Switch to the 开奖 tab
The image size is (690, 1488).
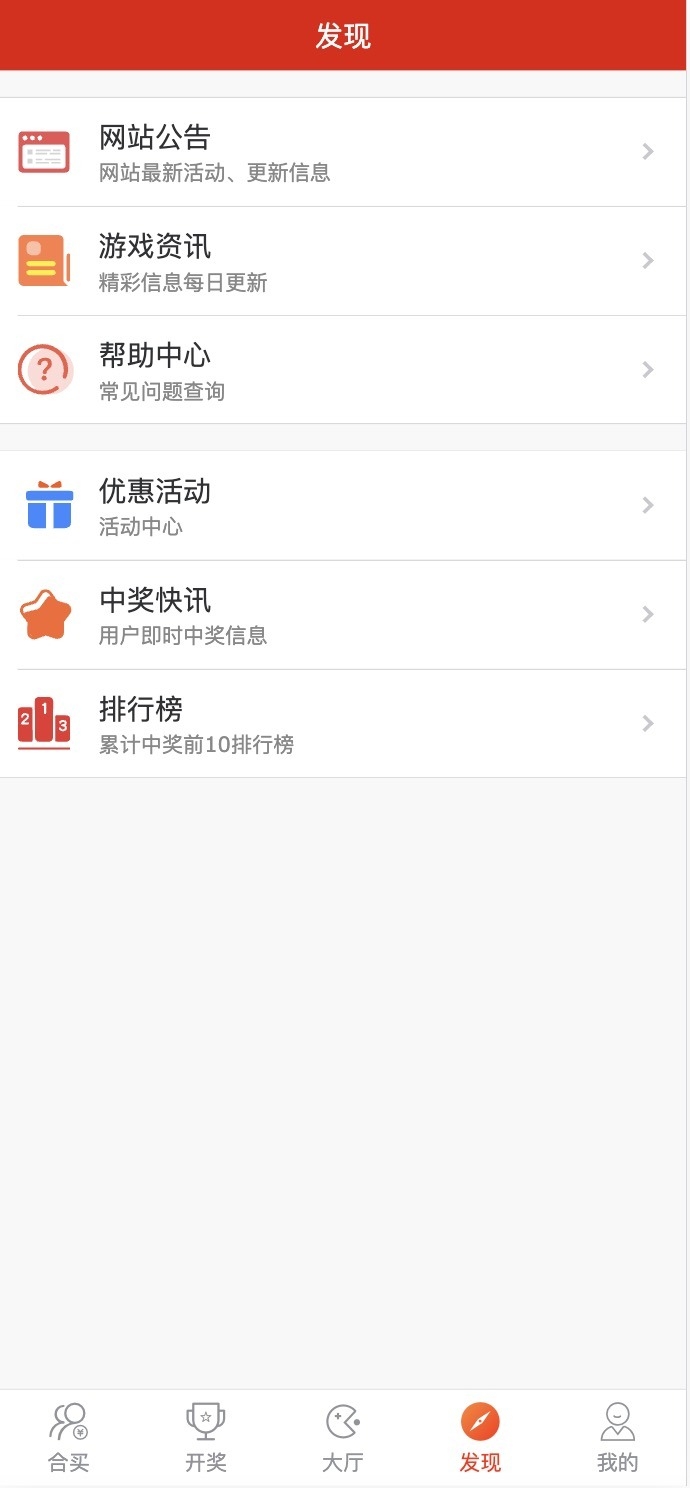click(206, 1437)
